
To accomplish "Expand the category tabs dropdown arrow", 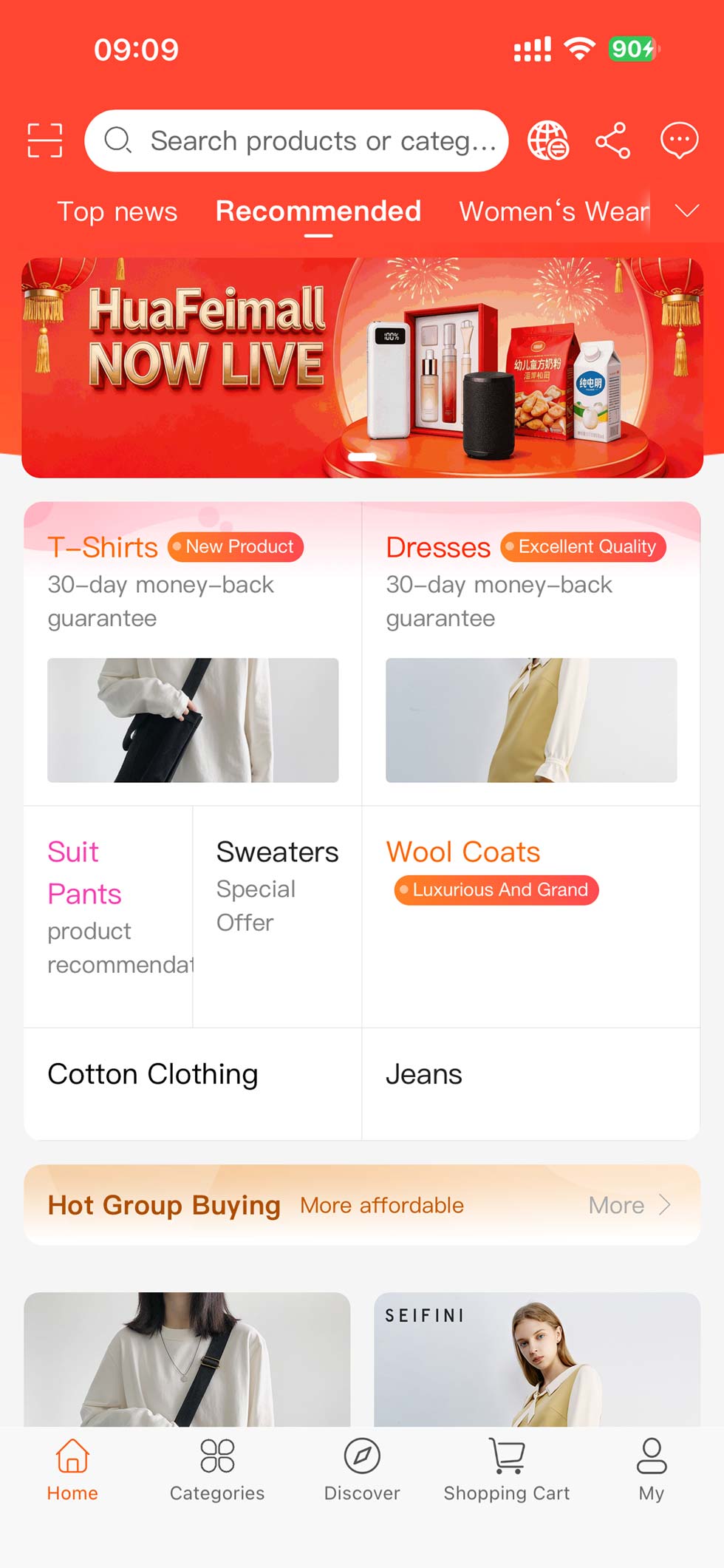I will (x=687, y=211).
